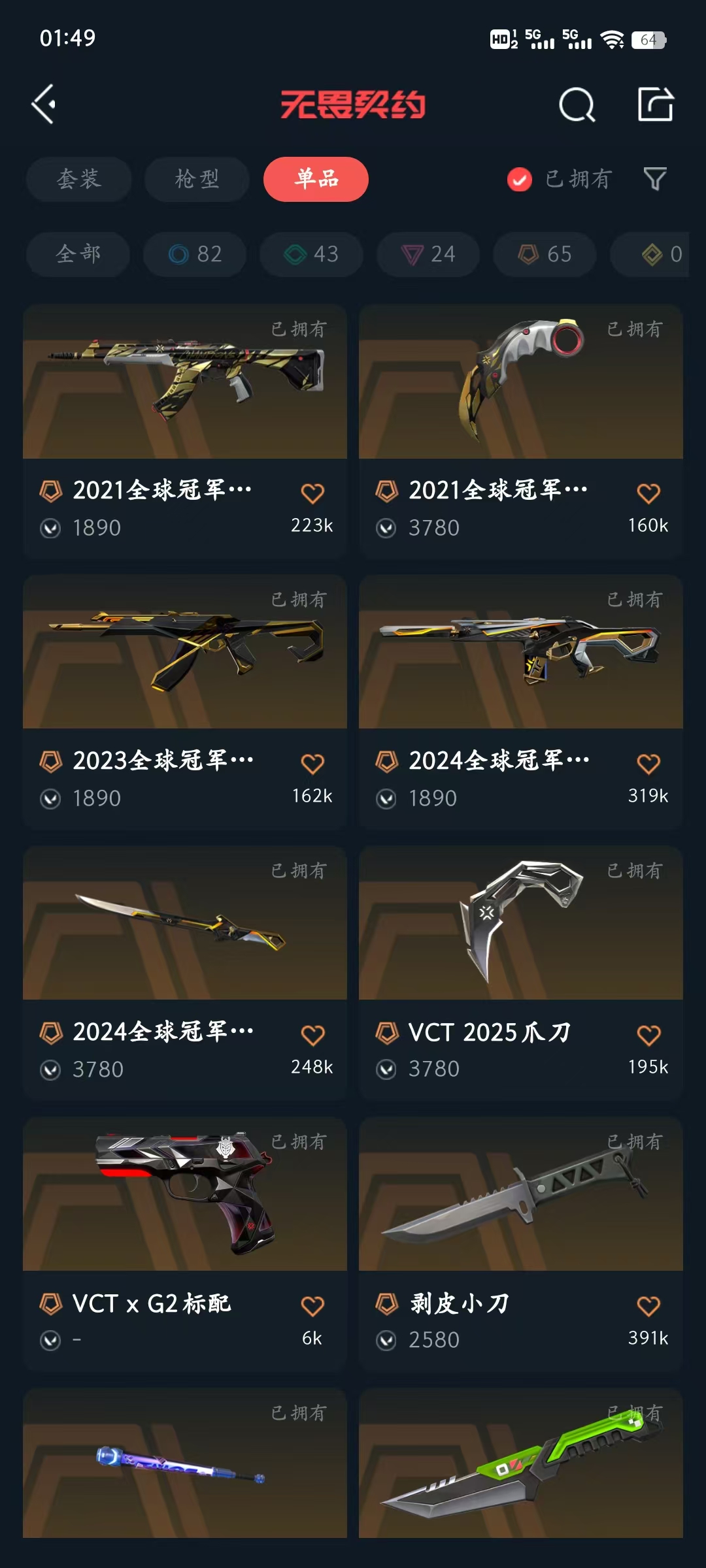Filter by the chip showing 65
This screenshot has height=1568, width=706.
[545, 254]
